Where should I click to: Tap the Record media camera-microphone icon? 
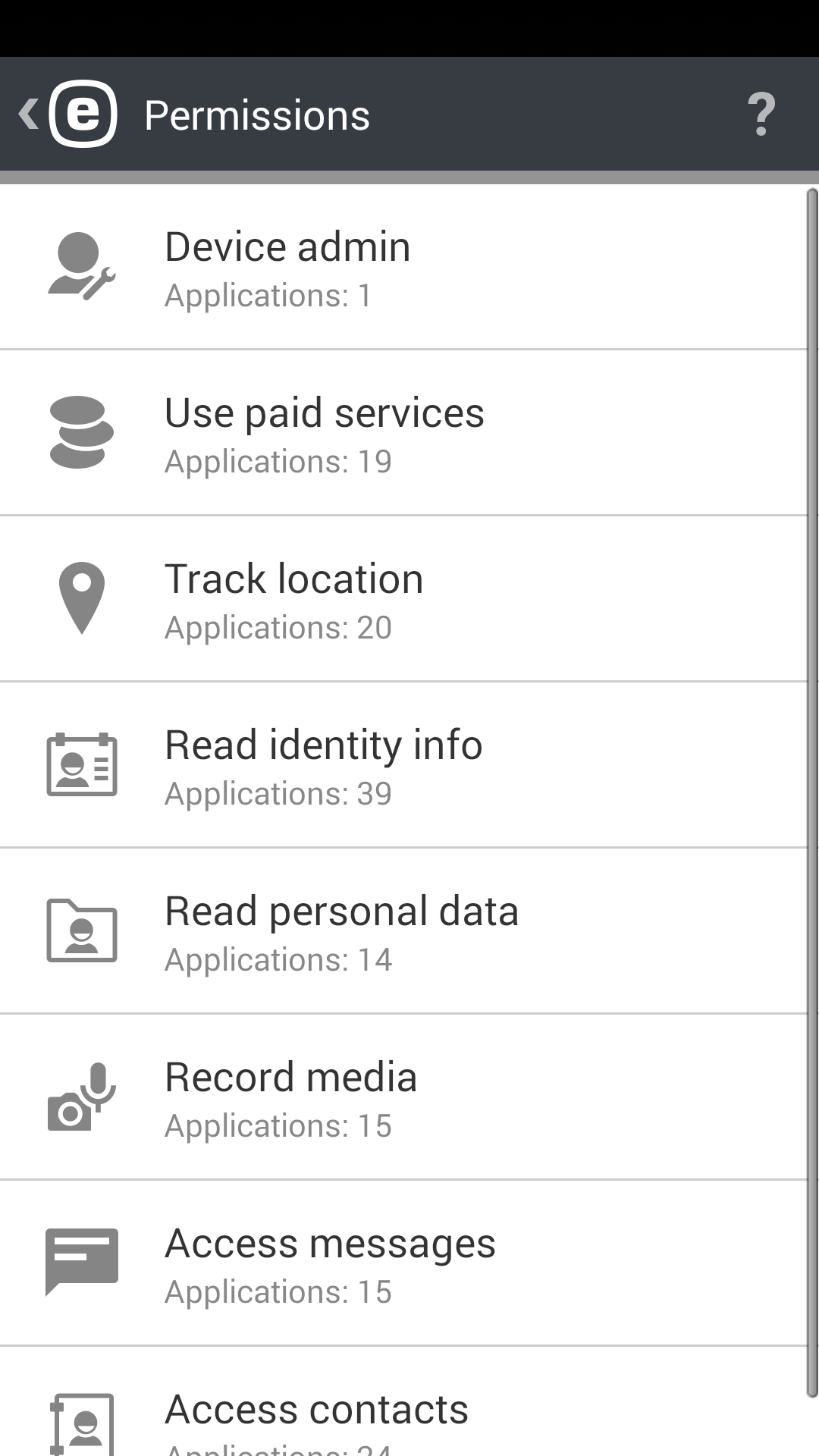[81, 1097]
